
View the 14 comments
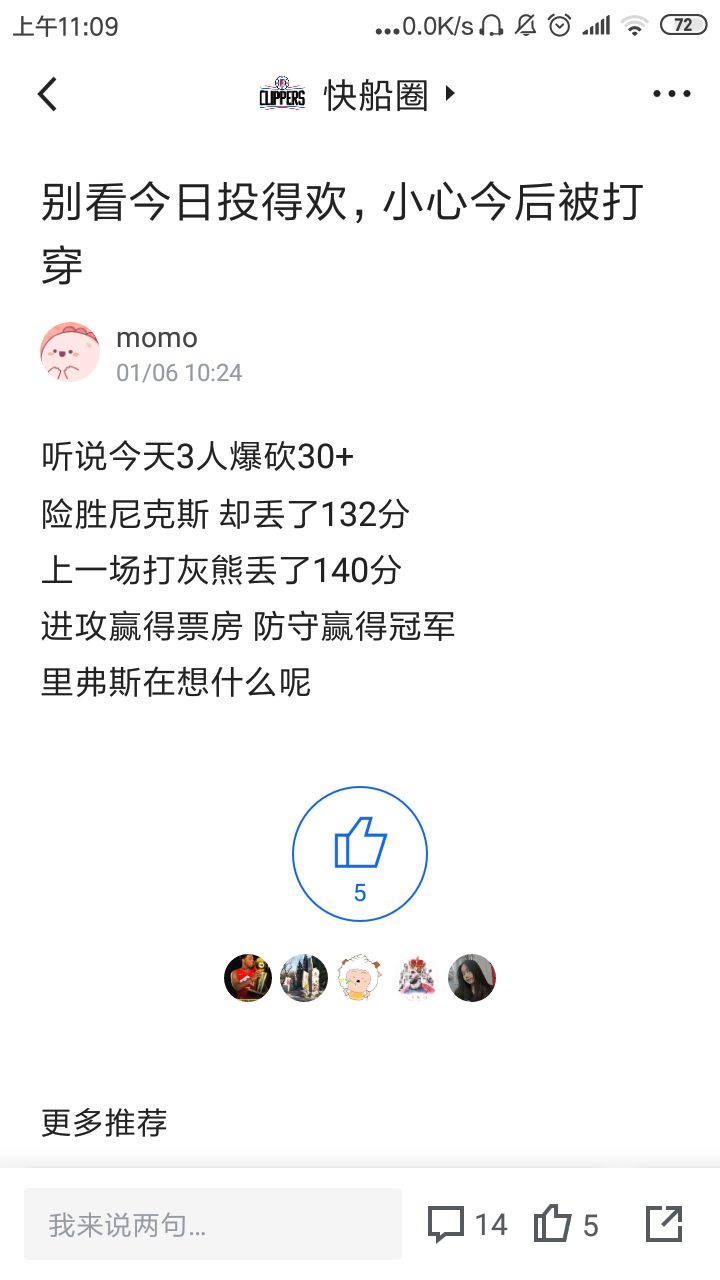click(x=467, y=1224)
